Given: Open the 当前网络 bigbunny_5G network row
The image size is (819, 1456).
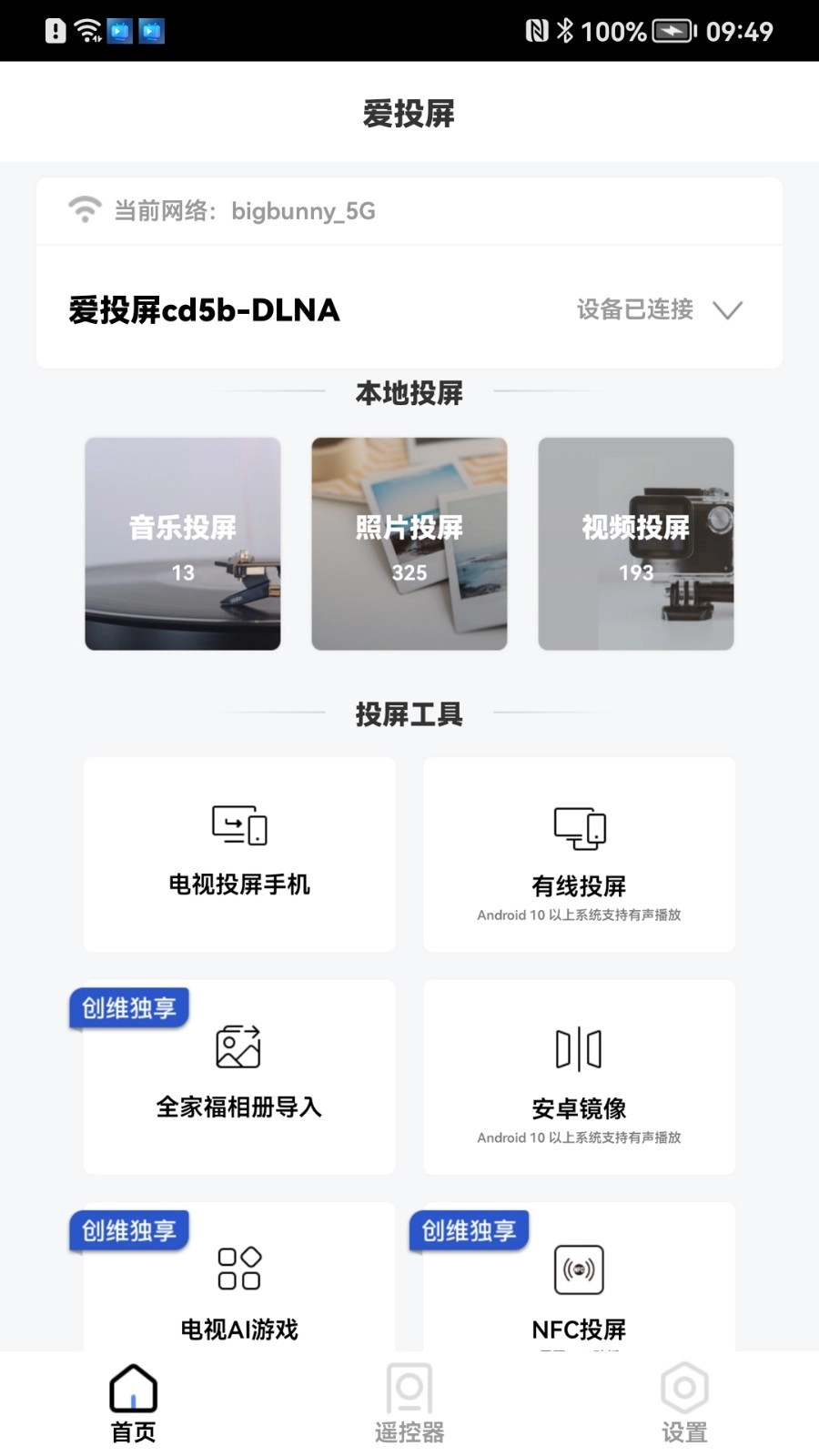Looking at the screenshot, I should point(409,210).
